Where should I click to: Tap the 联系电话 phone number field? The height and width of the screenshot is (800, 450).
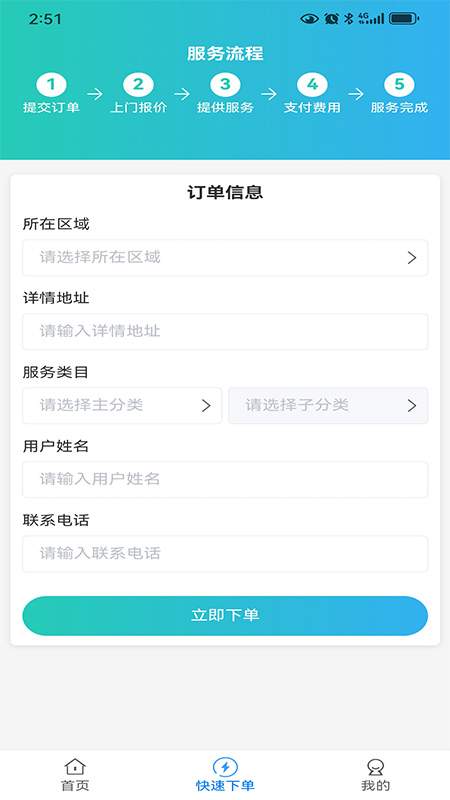click(x=225, y=554)
